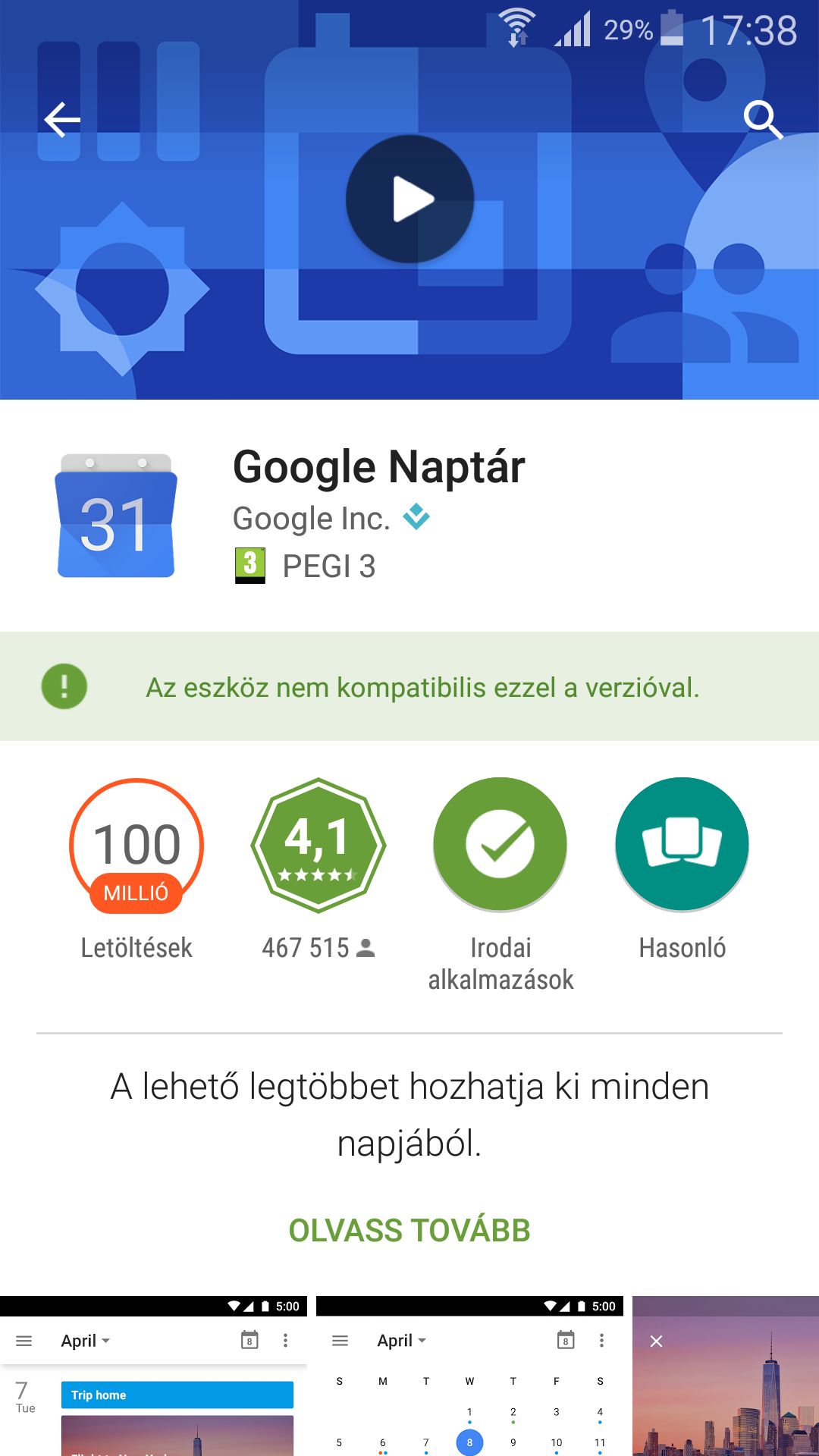Open search with the magnifier icon

coord(762,120)
